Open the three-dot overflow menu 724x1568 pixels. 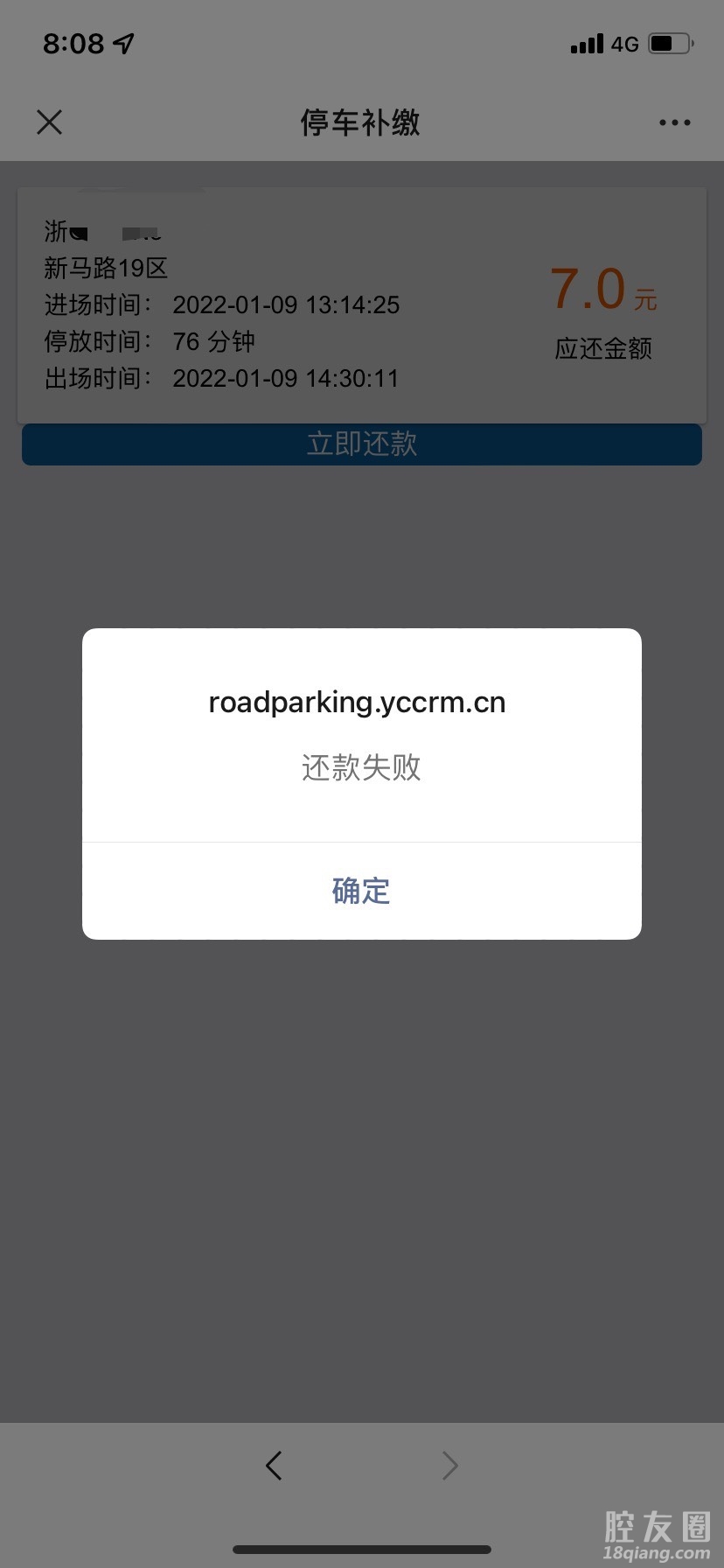click(x=674, y=122)
